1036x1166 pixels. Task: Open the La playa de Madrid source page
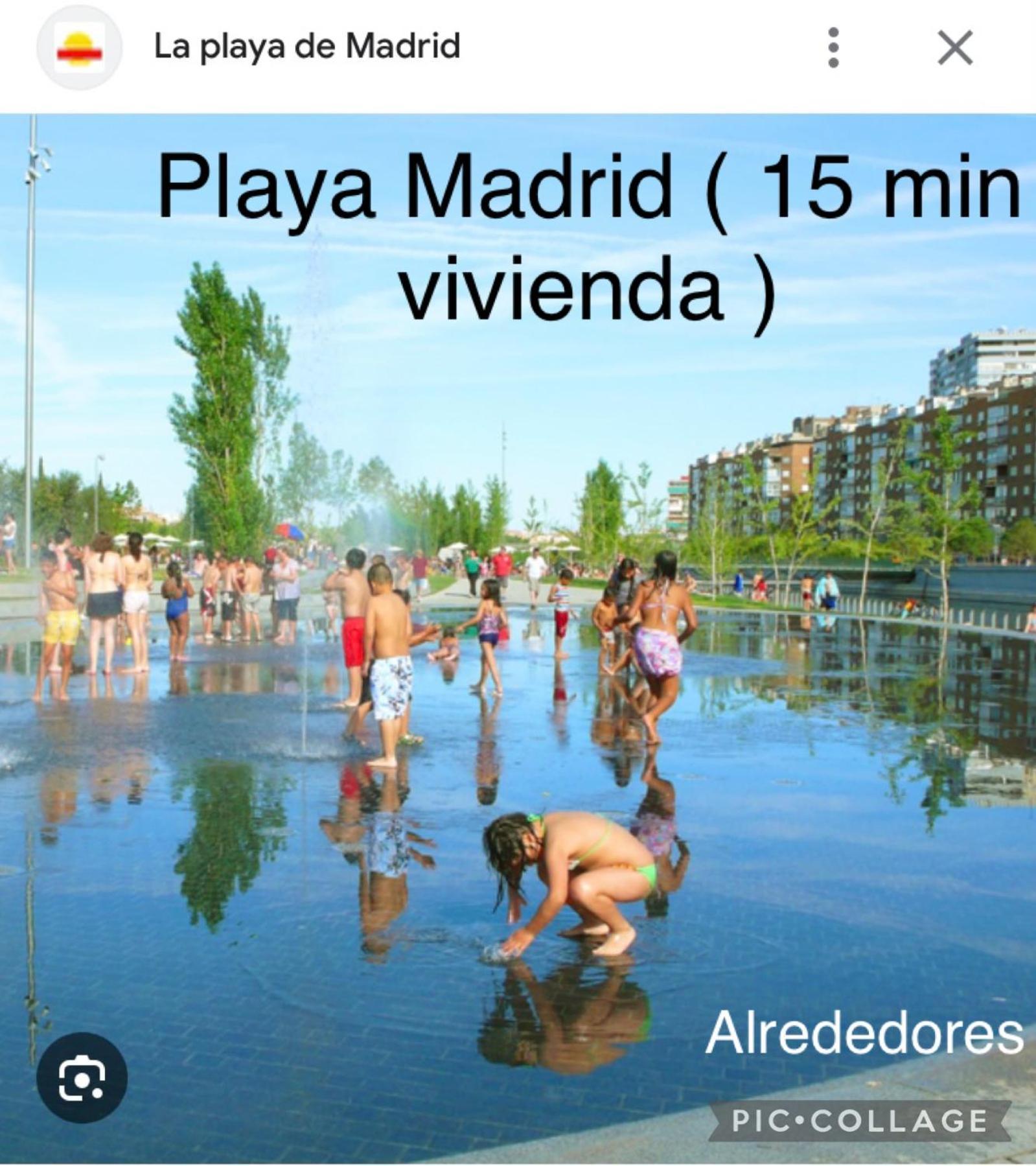click(306, 47)
